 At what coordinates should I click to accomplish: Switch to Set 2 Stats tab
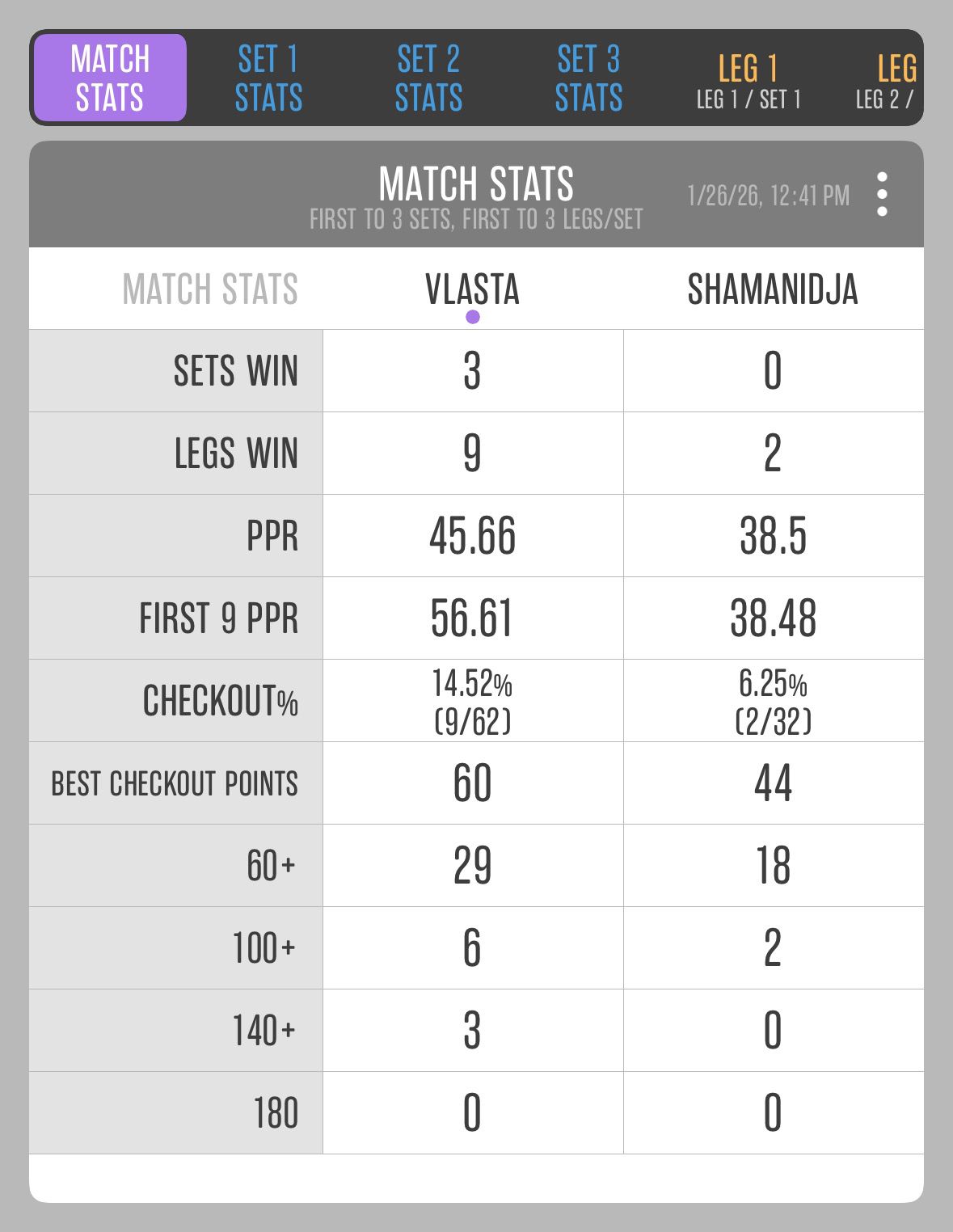click(428, 78)
